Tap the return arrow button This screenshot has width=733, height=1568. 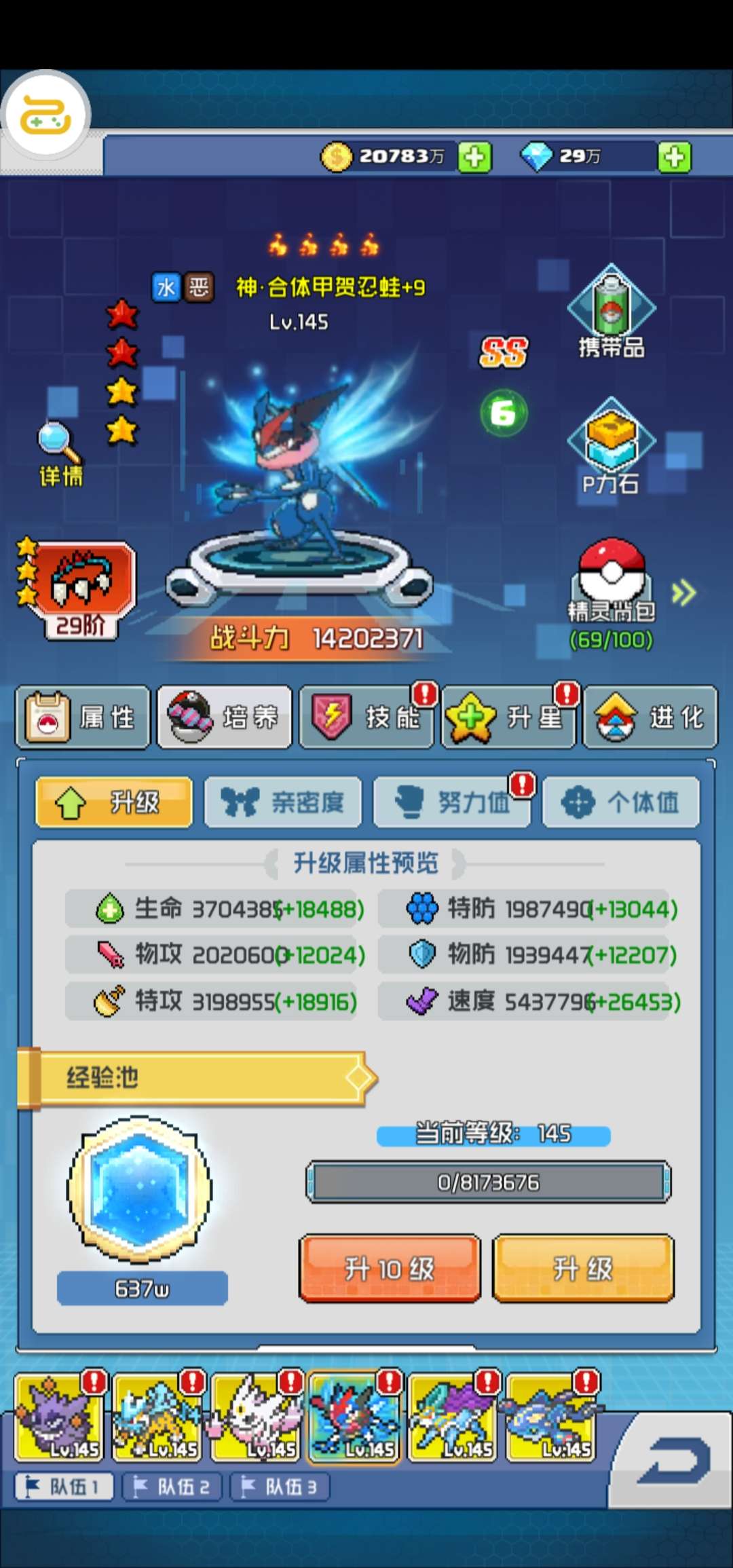pyautogui.click(x=674, y=1459)
